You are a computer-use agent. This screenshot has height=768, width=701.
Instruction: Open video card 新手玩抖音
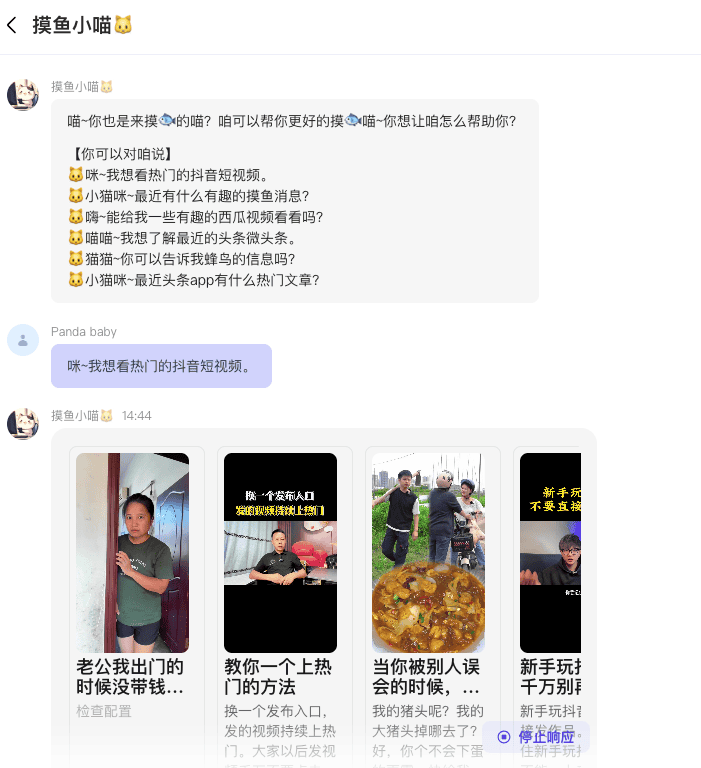[x=550, y=553]
